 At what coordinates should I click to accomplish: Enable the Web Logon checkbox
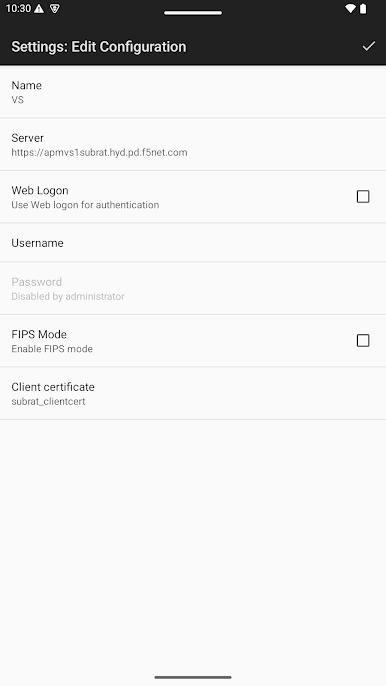click(363, 196)
